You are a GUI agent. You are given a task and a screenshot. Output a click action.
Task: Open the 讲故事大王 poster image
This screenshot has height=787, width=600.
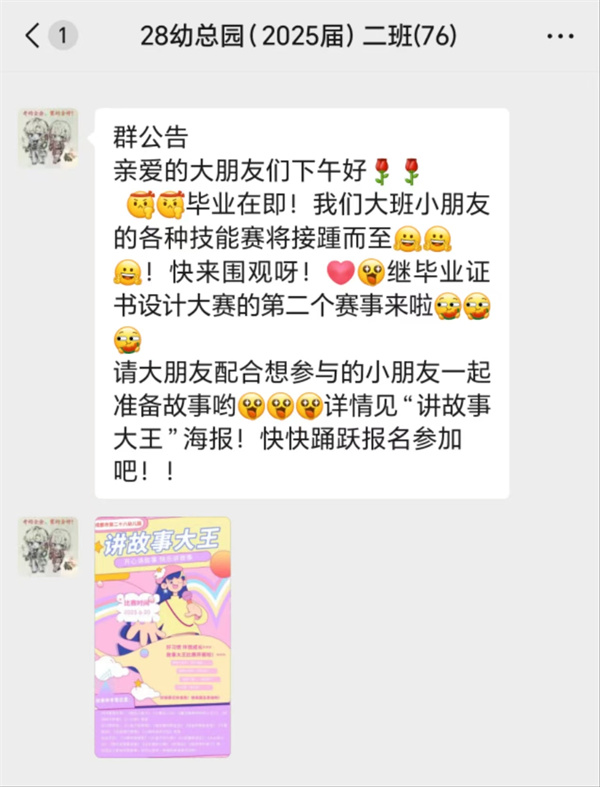point(163,636)
